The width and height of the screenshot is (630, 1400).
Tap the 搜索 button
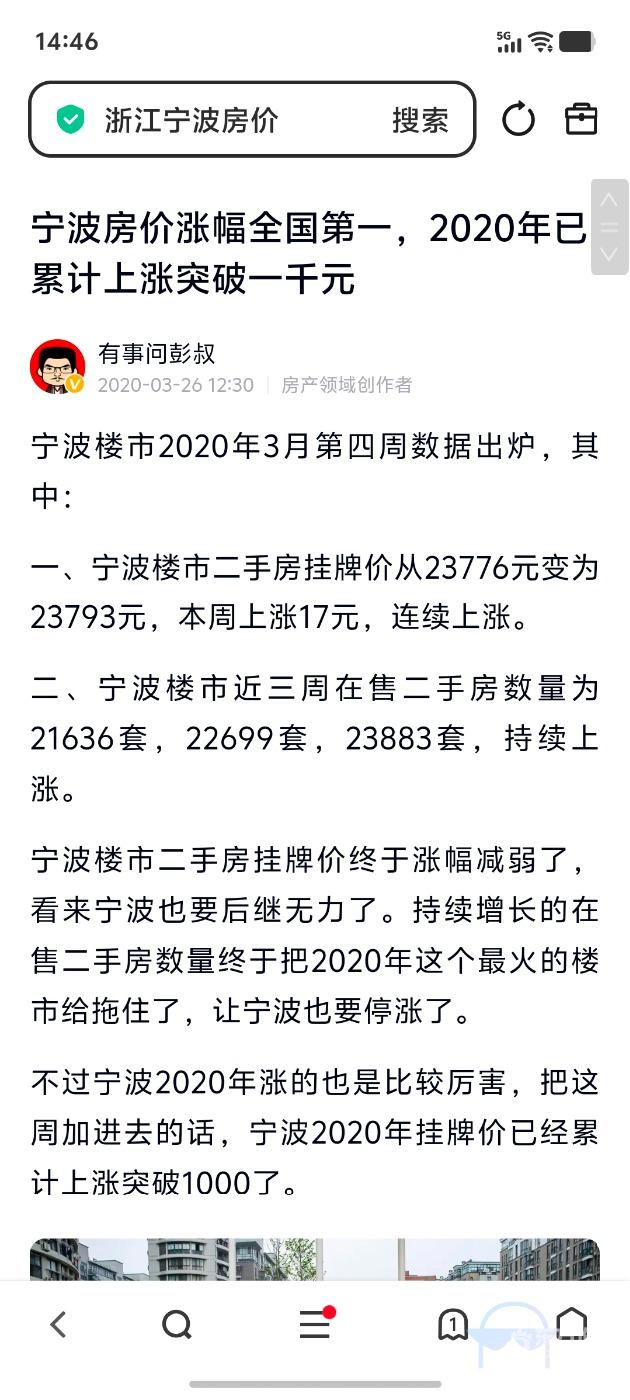pos(419,121)
